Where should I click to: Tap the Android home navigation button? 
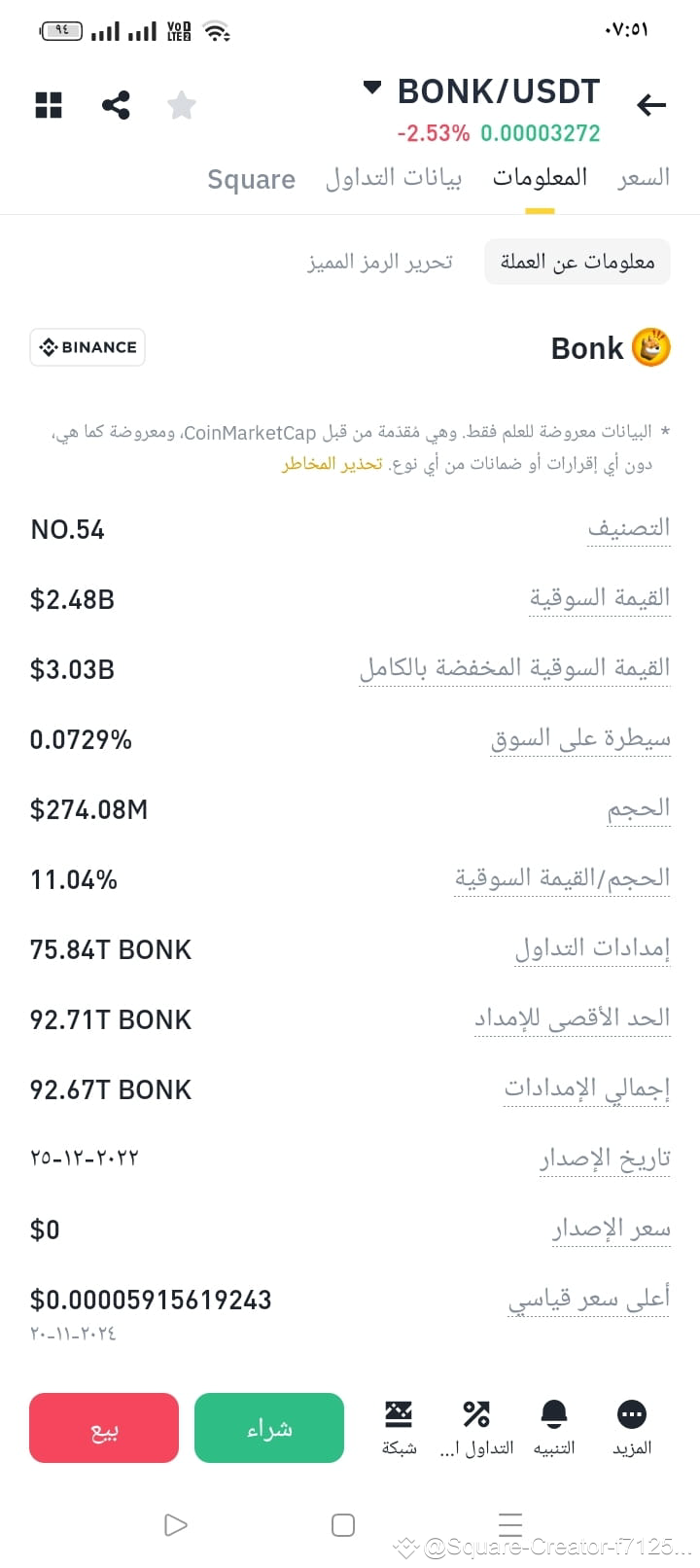tap(342, 1524)
